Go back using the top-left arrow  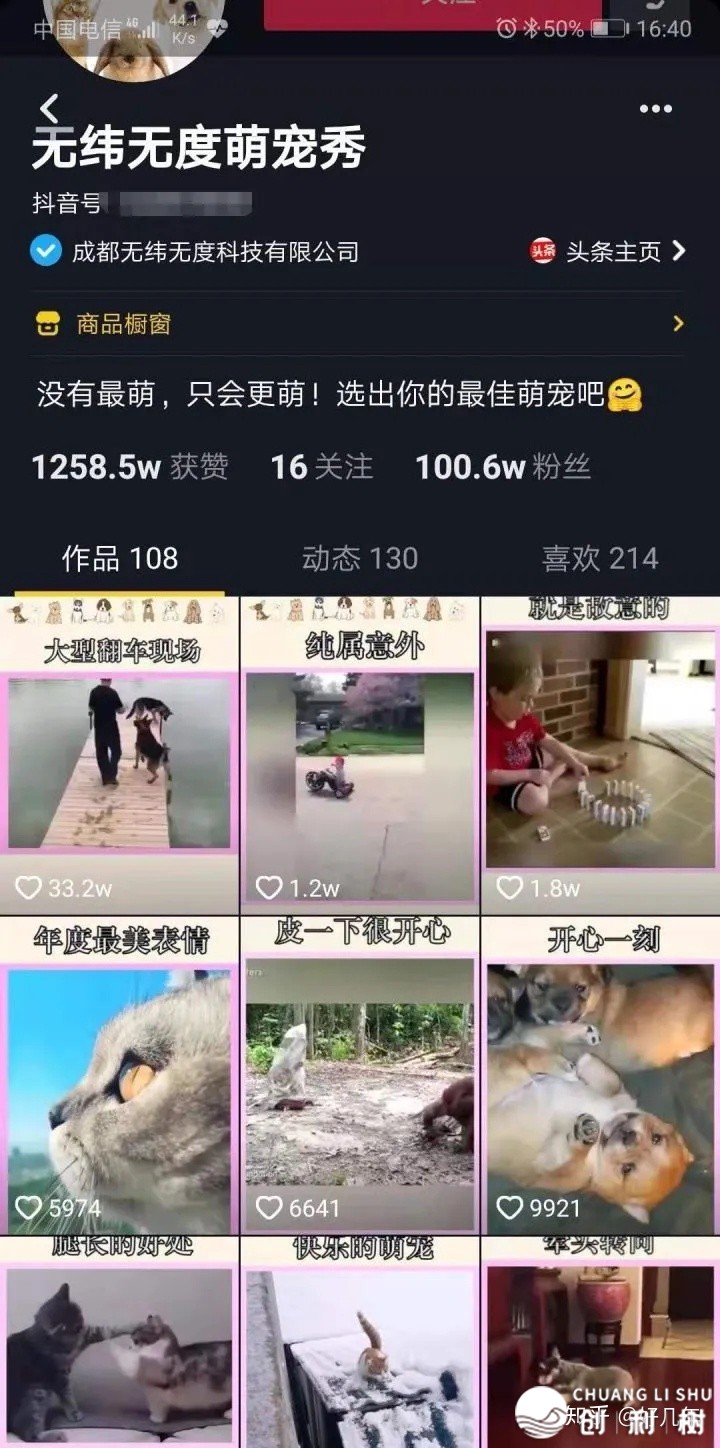coord(49,108)
